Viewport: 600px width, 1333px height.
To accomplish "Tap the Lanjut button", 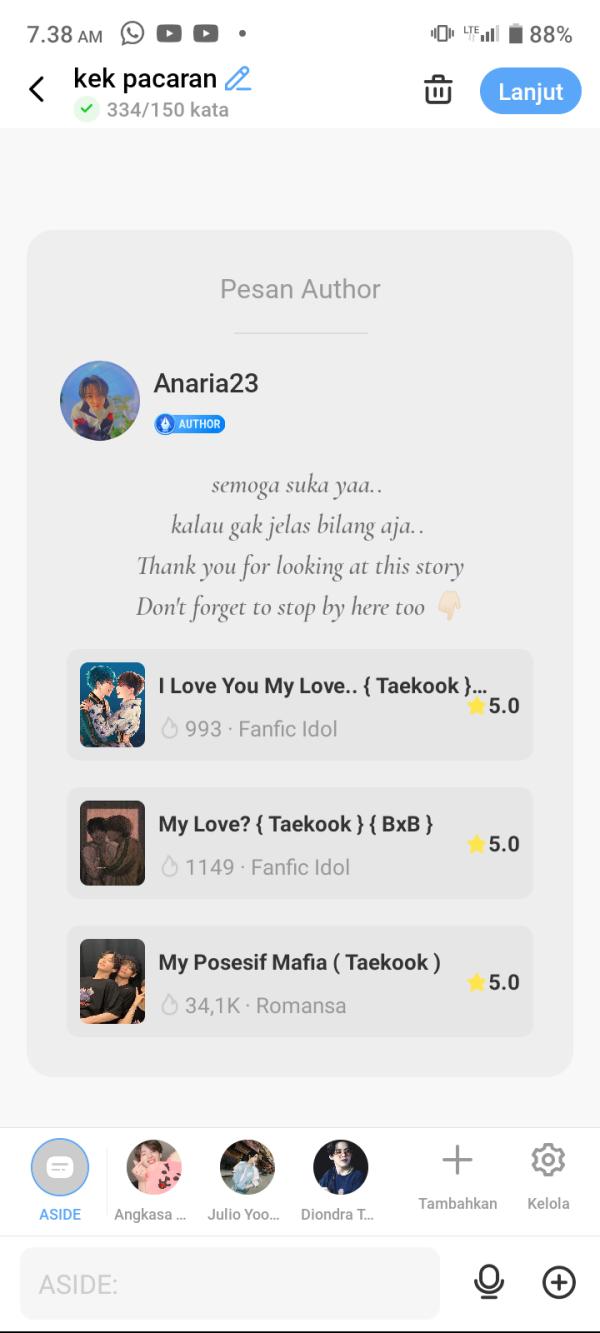I will coord(530,91).
